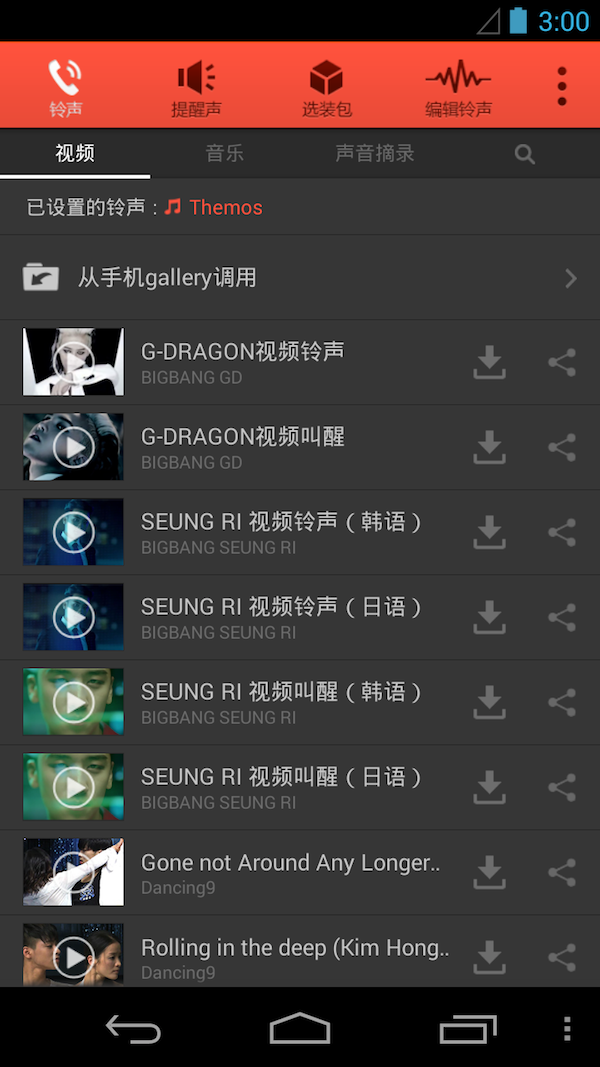Open the 铃声 ringtone section
This screenshot has height=1067, width=600.
click(x=66, y=86)
